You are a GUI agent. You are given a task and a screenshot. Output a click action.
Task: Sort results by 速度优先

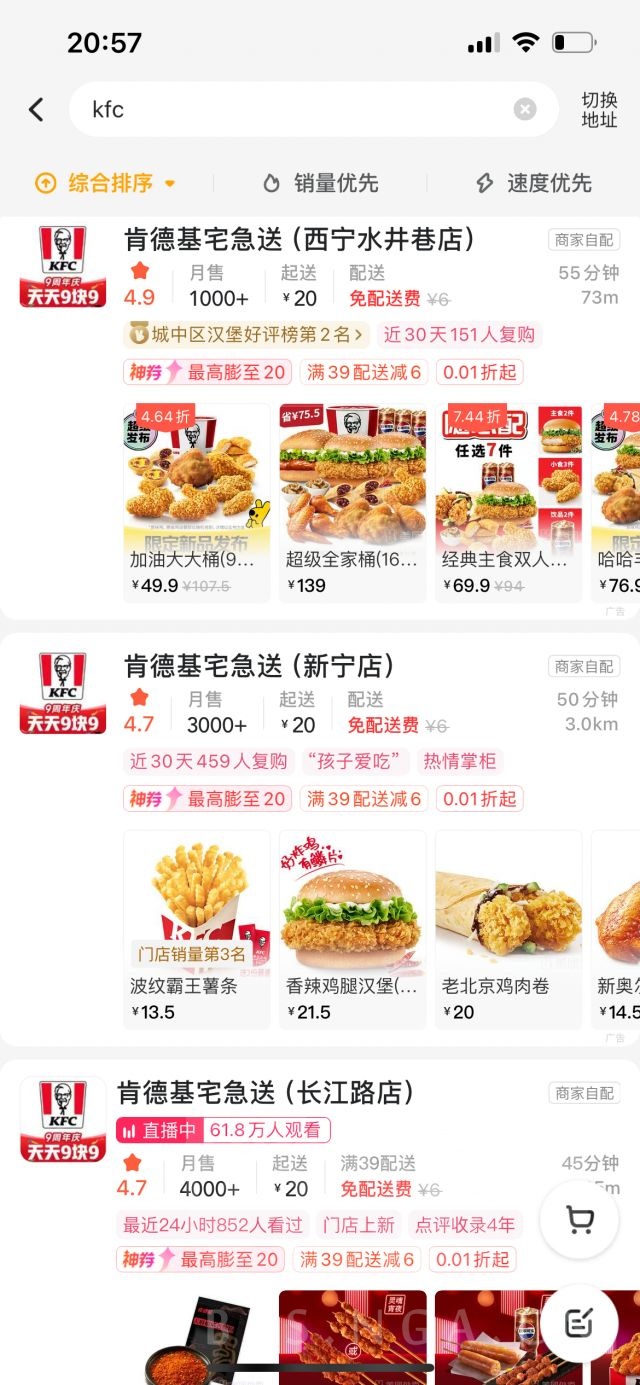tap(534, 183)
